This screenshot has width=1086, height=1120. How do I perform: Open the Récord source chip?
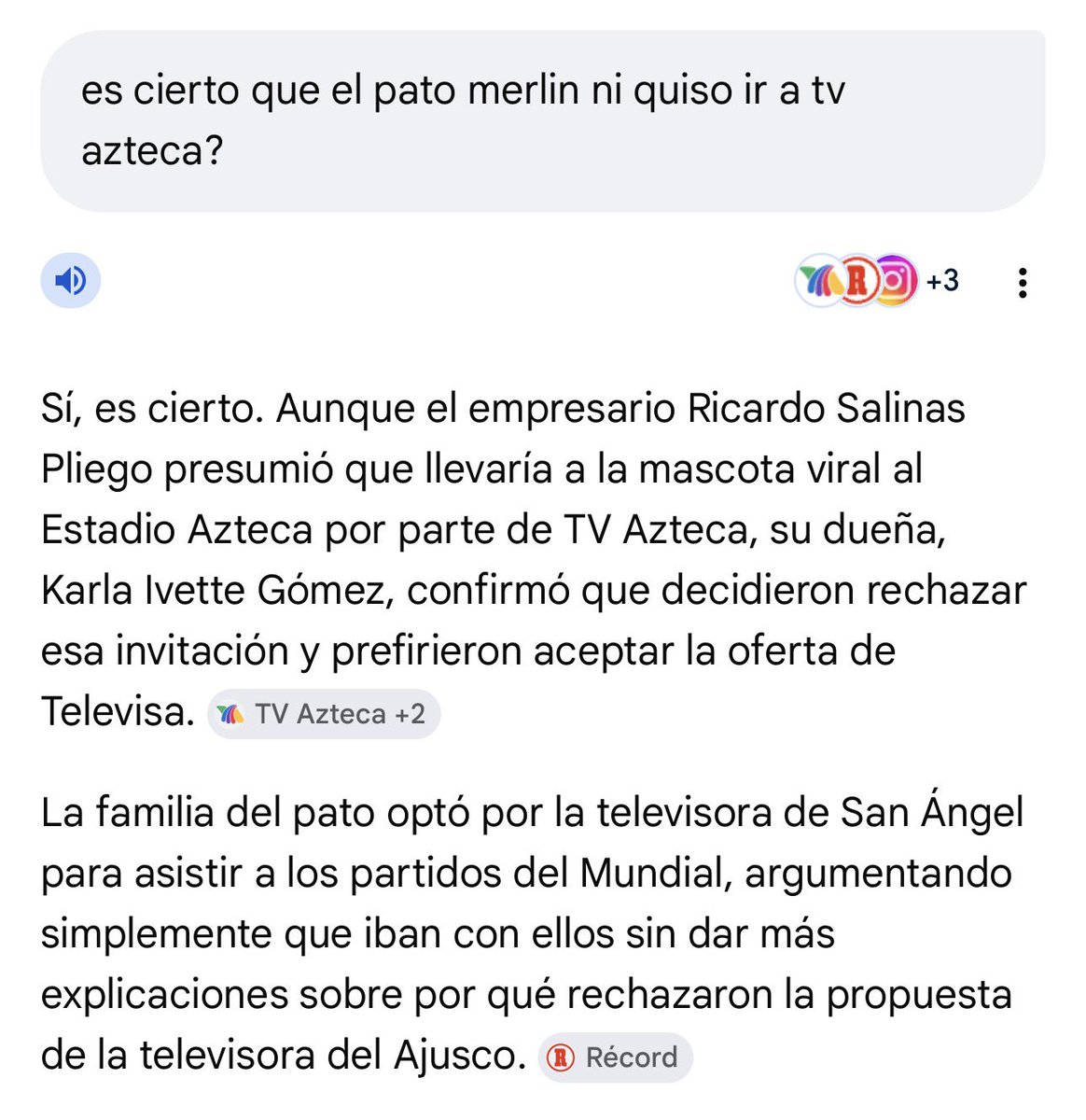[616, 1057]
